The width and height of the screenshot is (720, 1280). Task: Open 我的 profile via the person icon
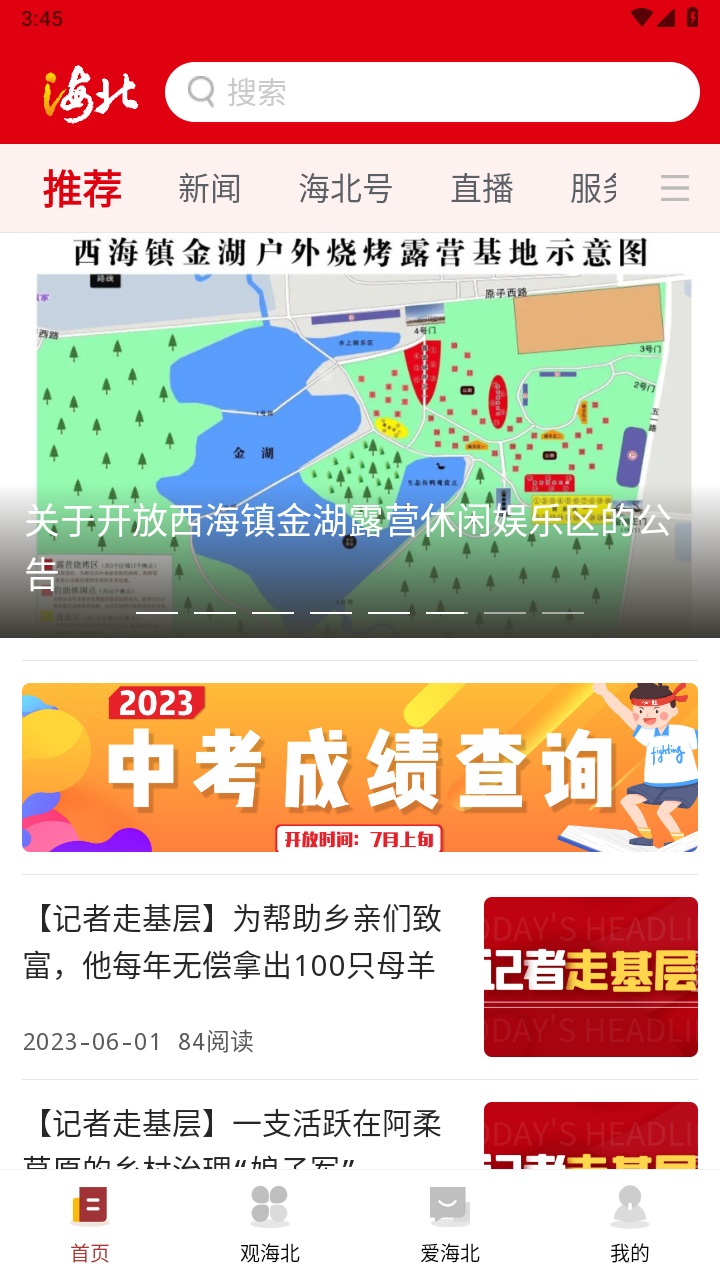(629, 1206)
